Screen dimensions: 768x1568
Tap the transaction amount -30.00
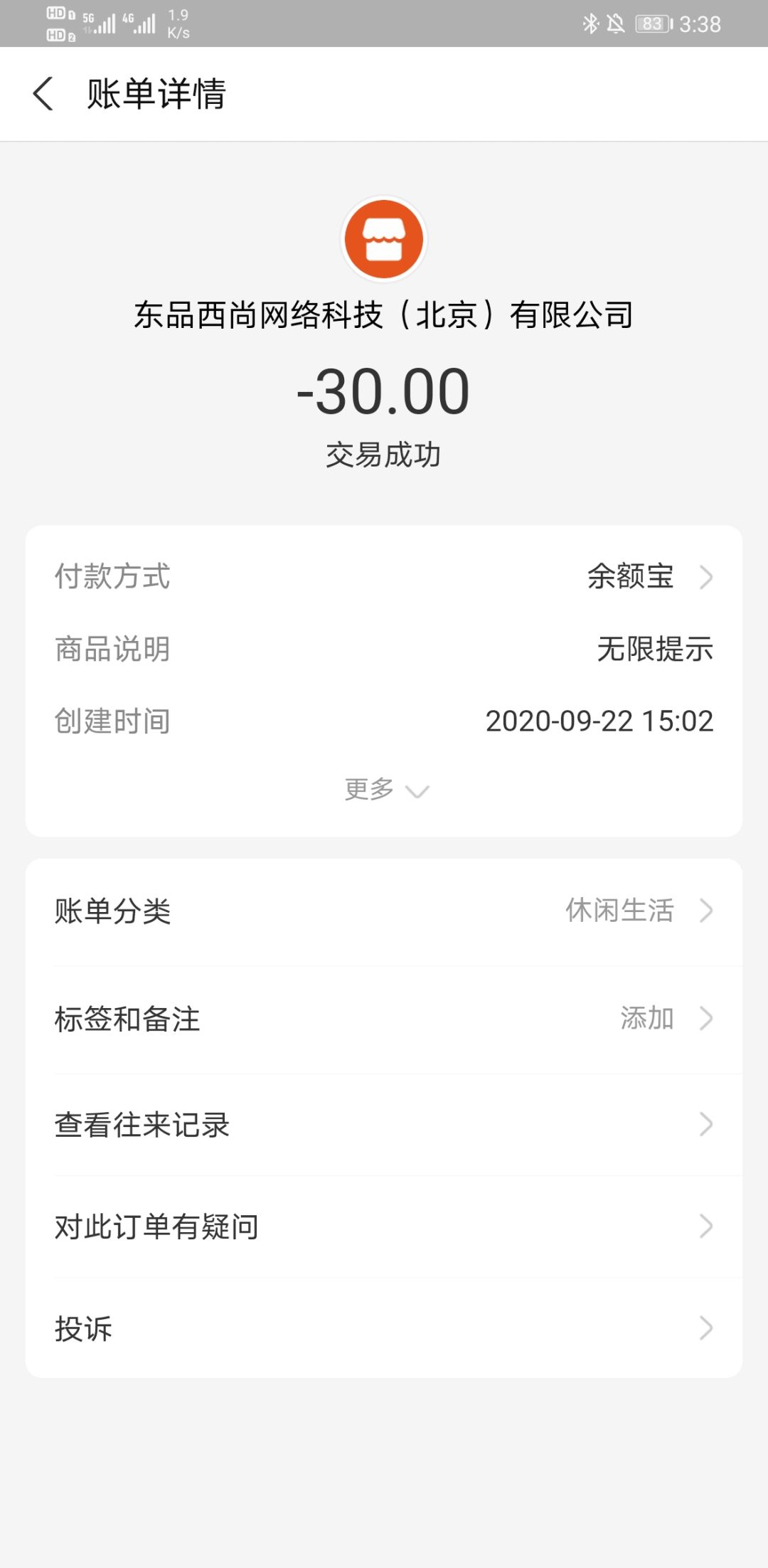384,390
